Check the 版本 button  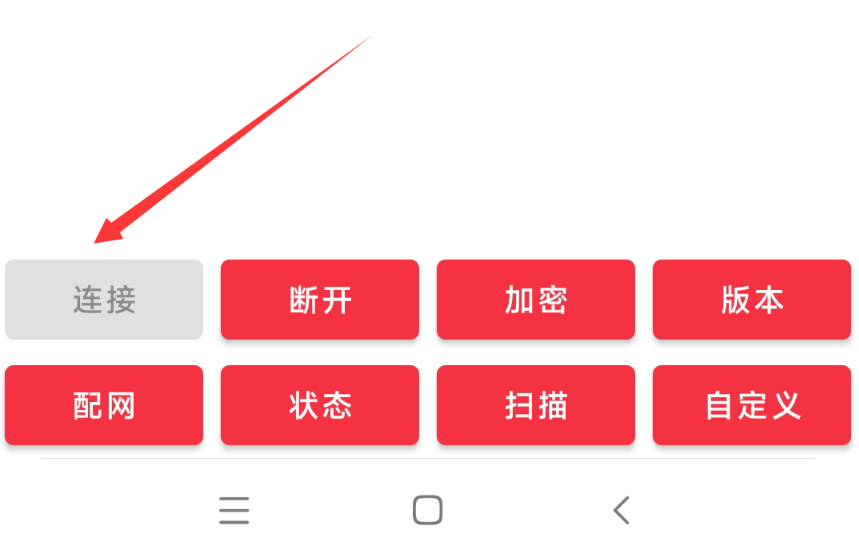click(x=752, y=300)
